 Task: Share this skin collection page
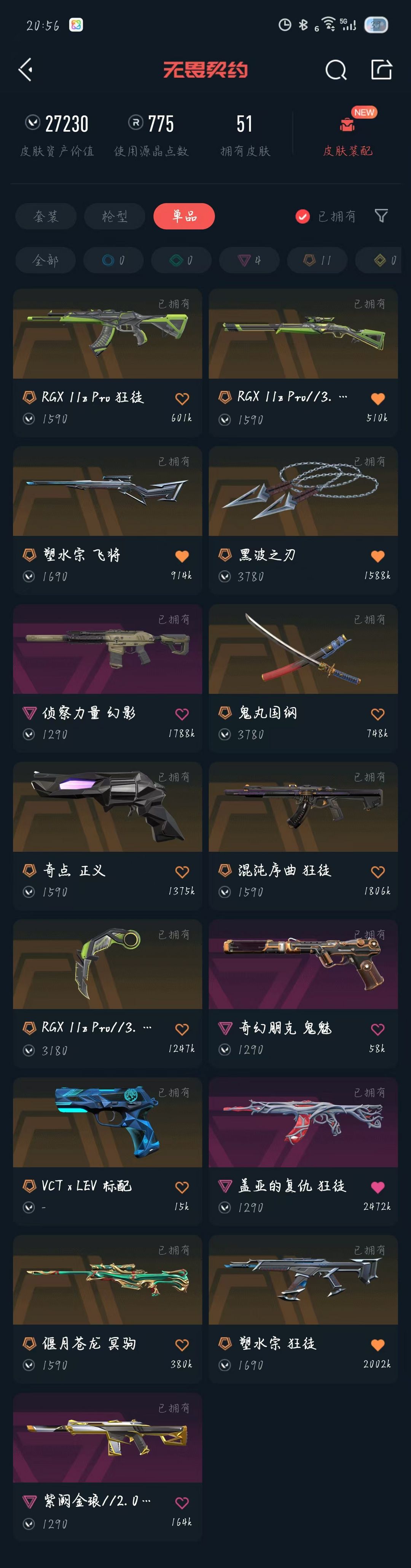click(381, 69)
